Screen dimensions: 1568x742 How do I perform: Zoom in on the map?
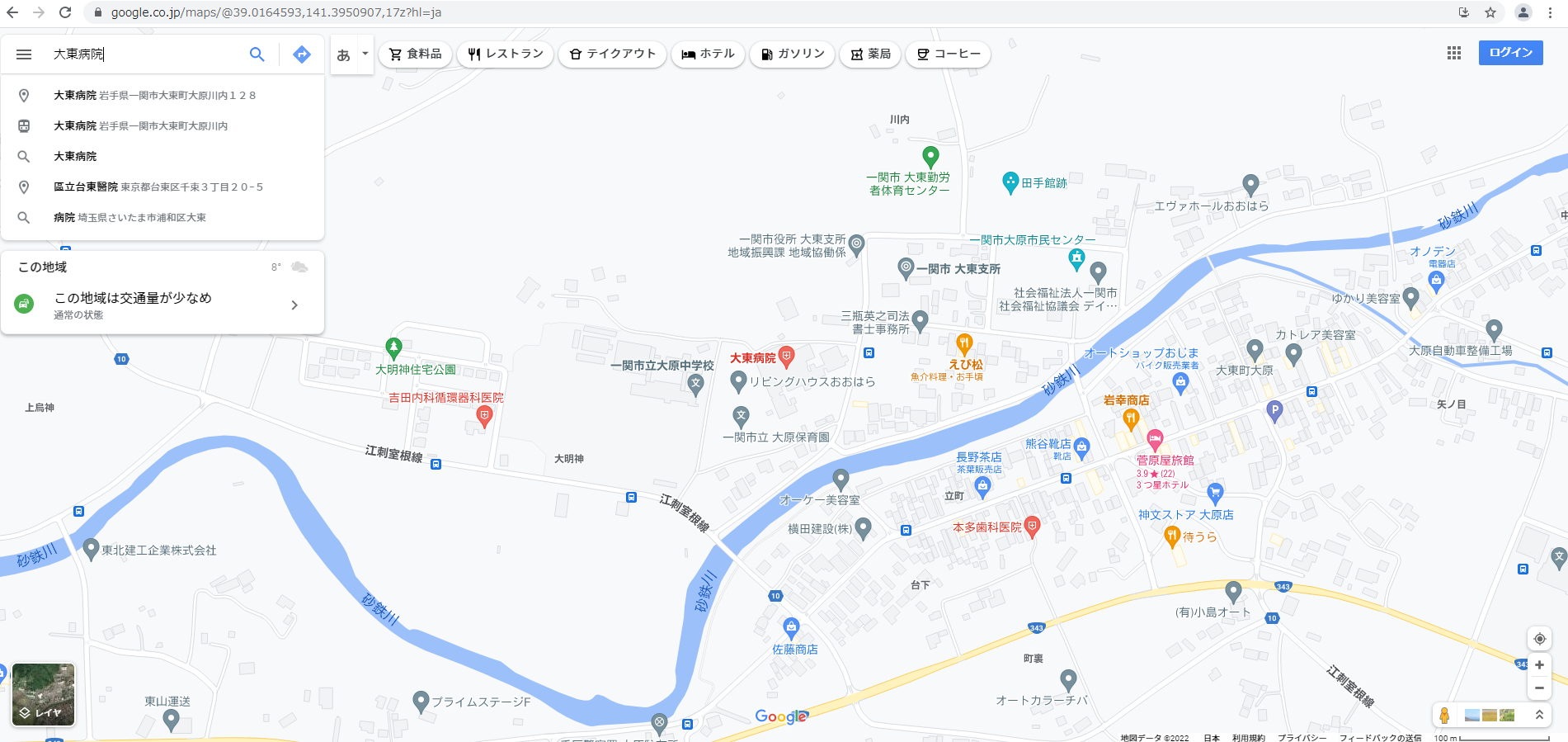pos(1539,665)
